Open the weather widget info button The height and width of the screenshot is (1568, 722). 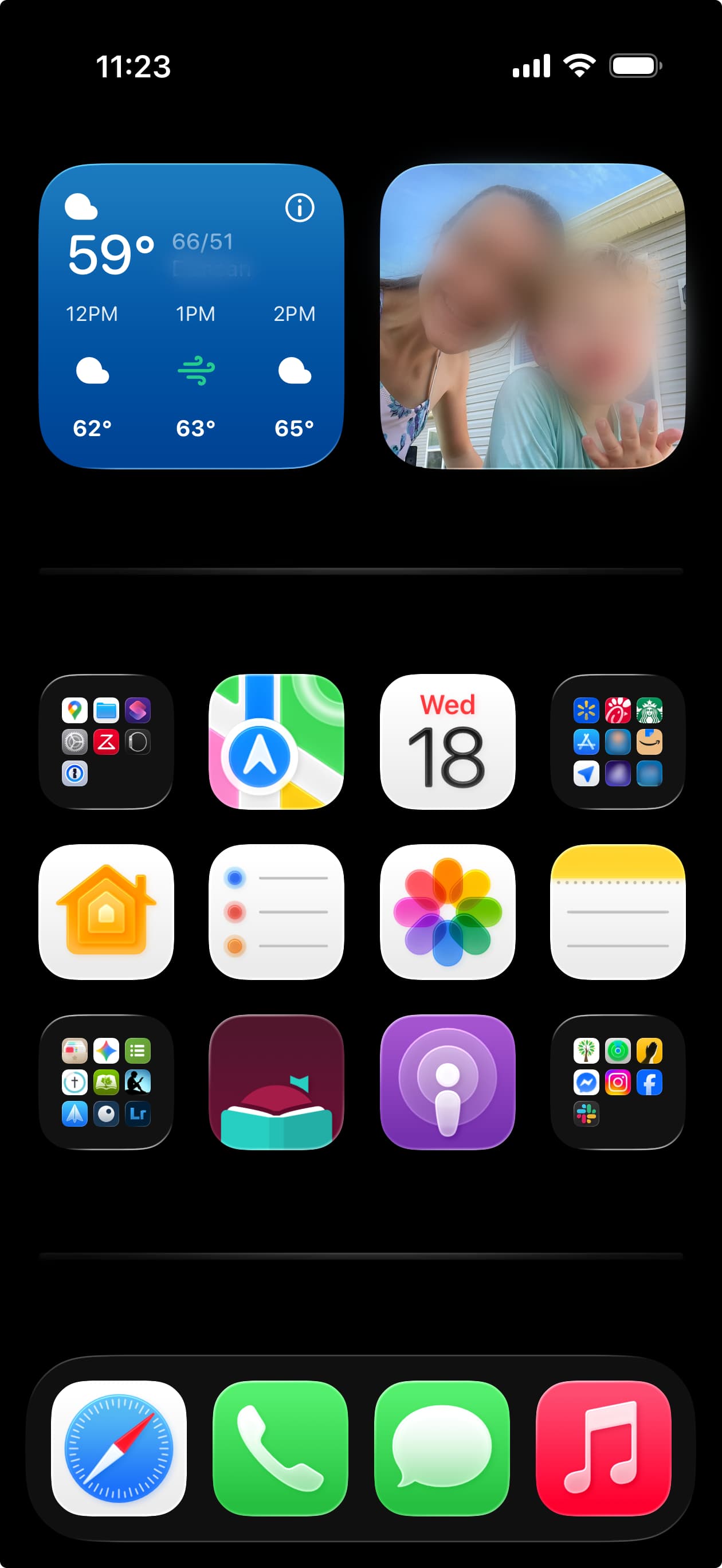pyautogui.click(x=300, y=208)
